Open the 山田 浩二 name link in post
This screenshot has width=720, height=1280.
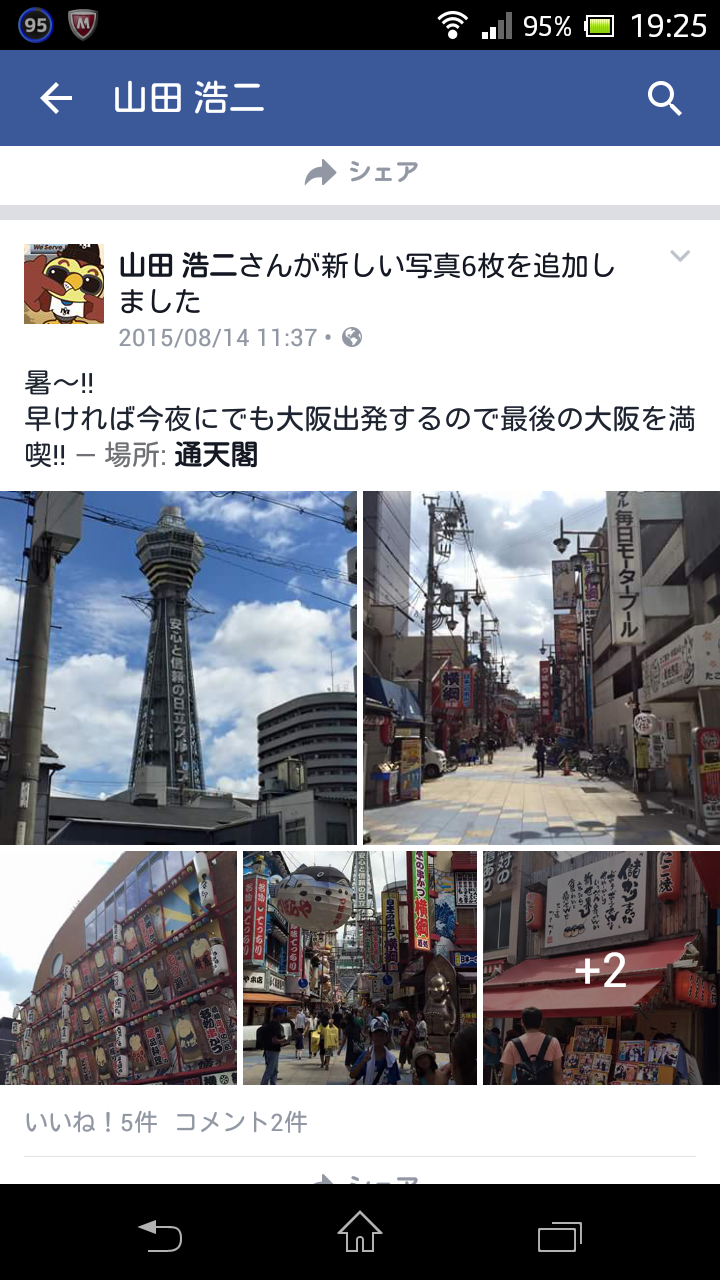click(x=177, y=266)
